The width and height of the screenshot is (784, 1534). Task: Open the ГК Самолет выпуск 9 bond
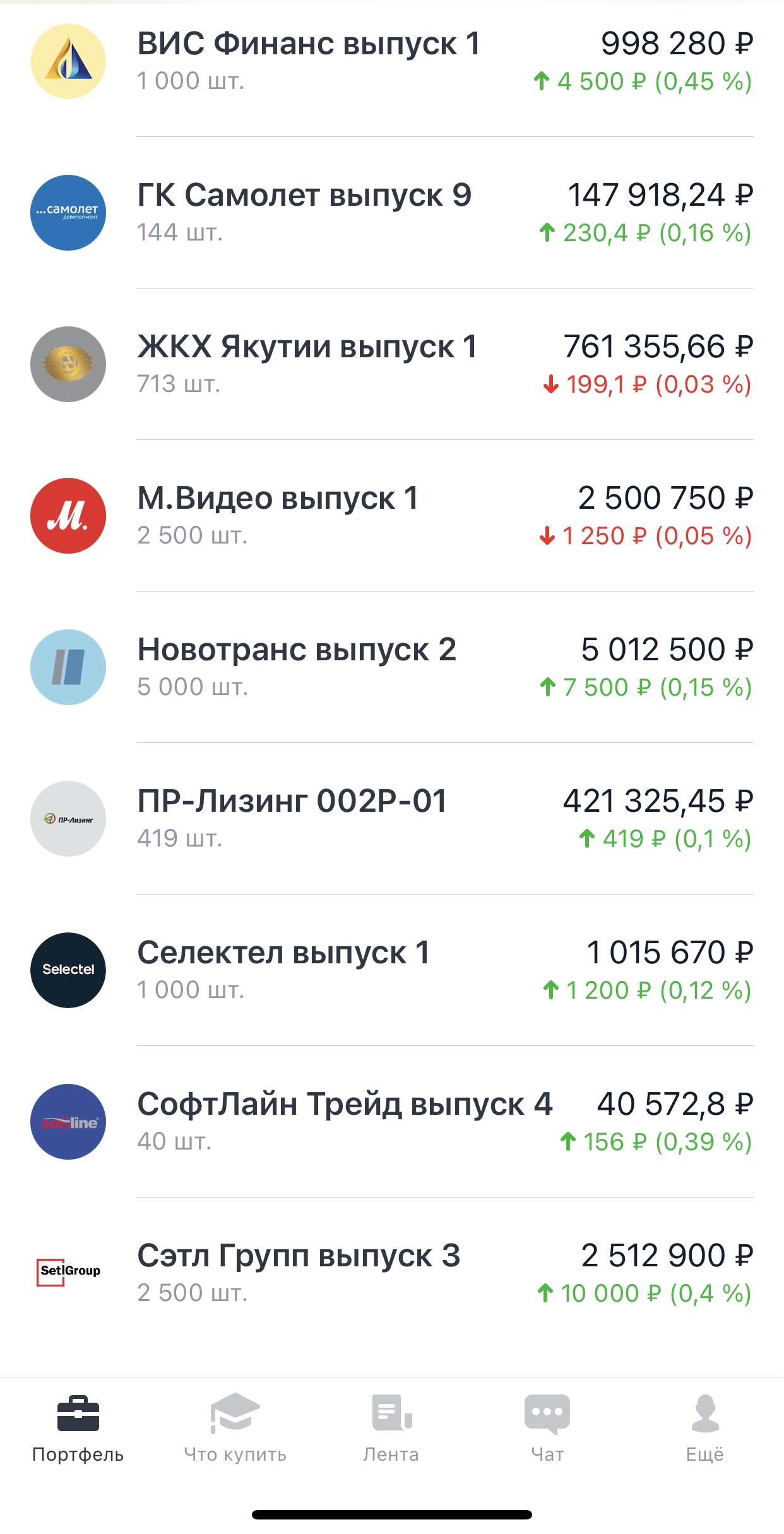(x=392, y=213)
